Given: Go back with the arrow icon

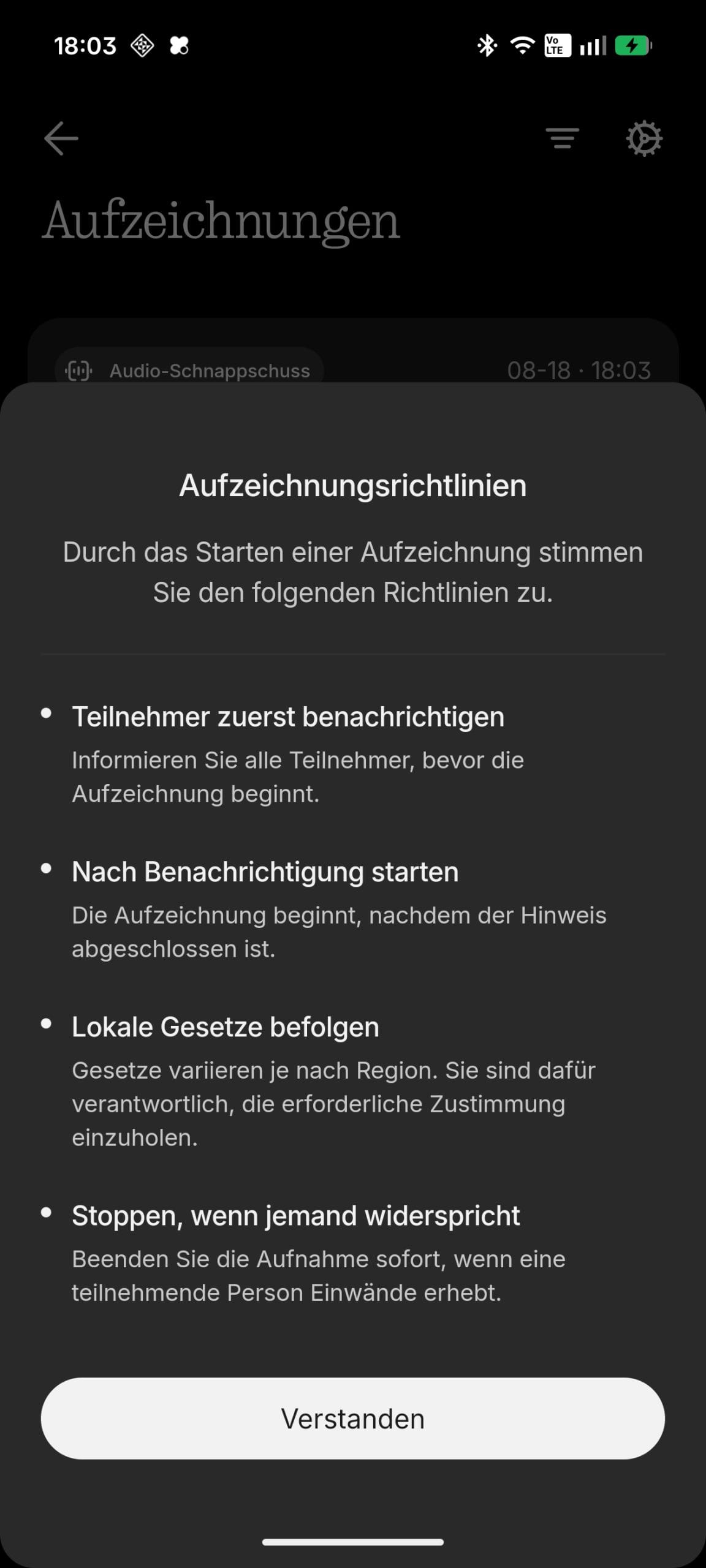Looking at the screenshot, I should click(61, 138).
